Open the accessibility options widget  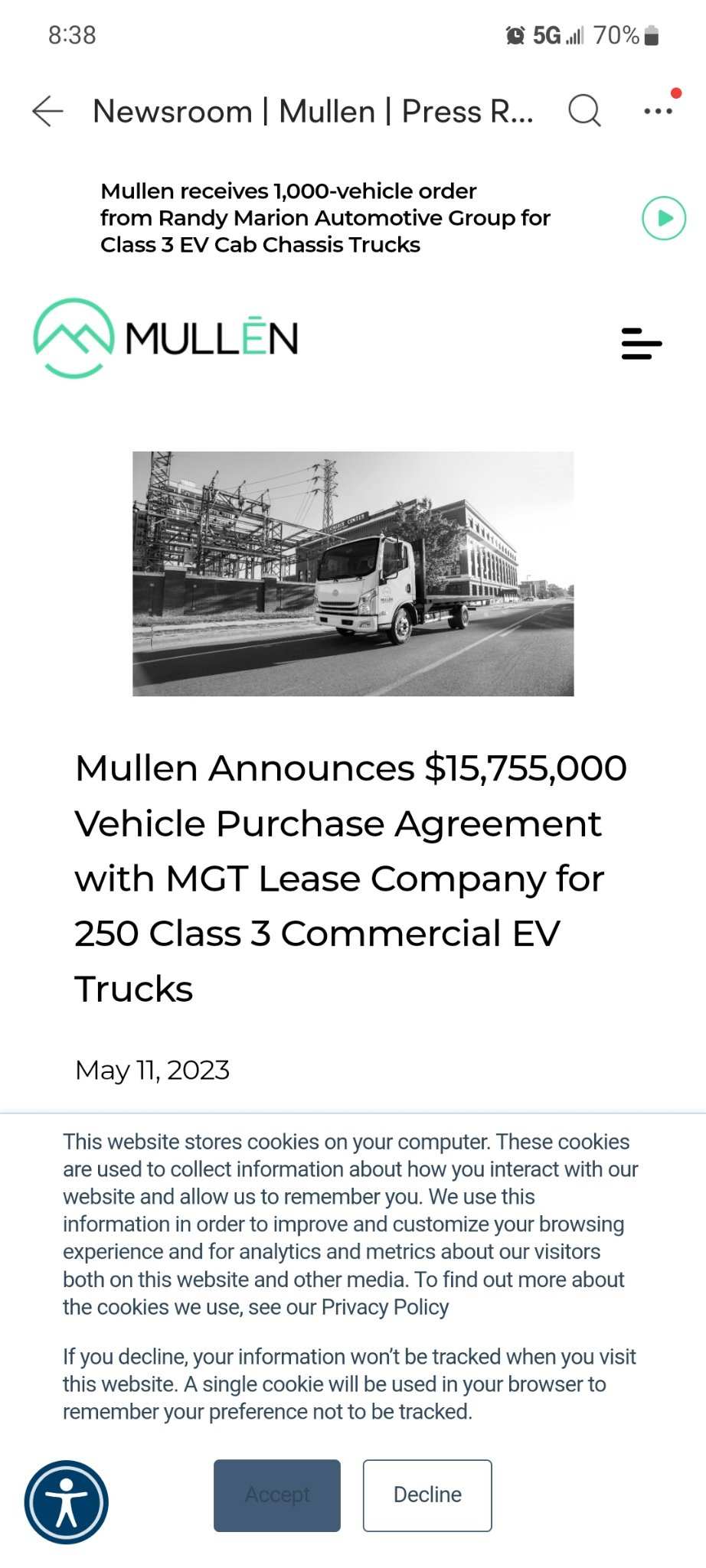[x=67, y=1501]
